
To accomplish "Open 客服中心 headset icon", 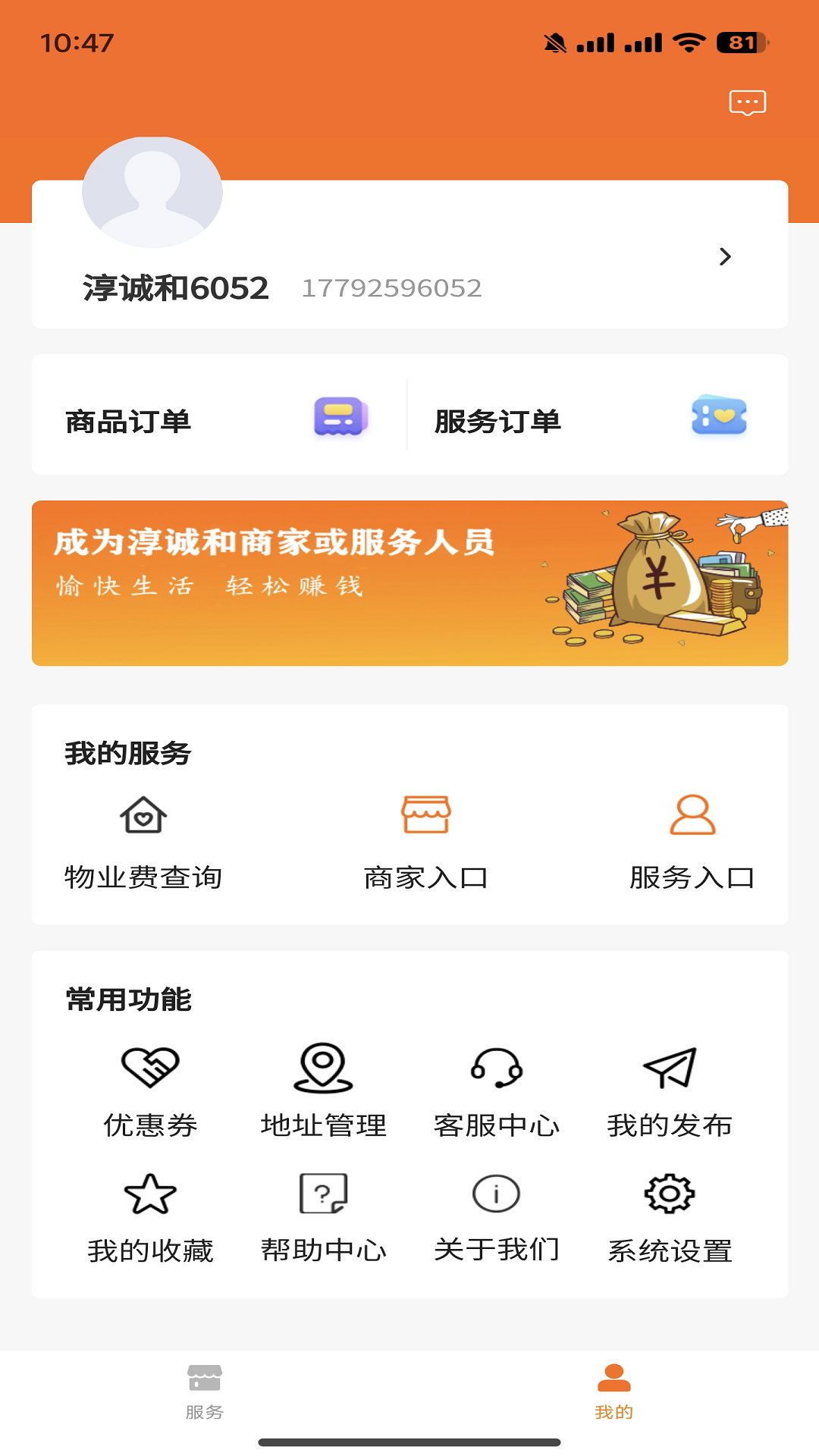I will [497, 1069].
